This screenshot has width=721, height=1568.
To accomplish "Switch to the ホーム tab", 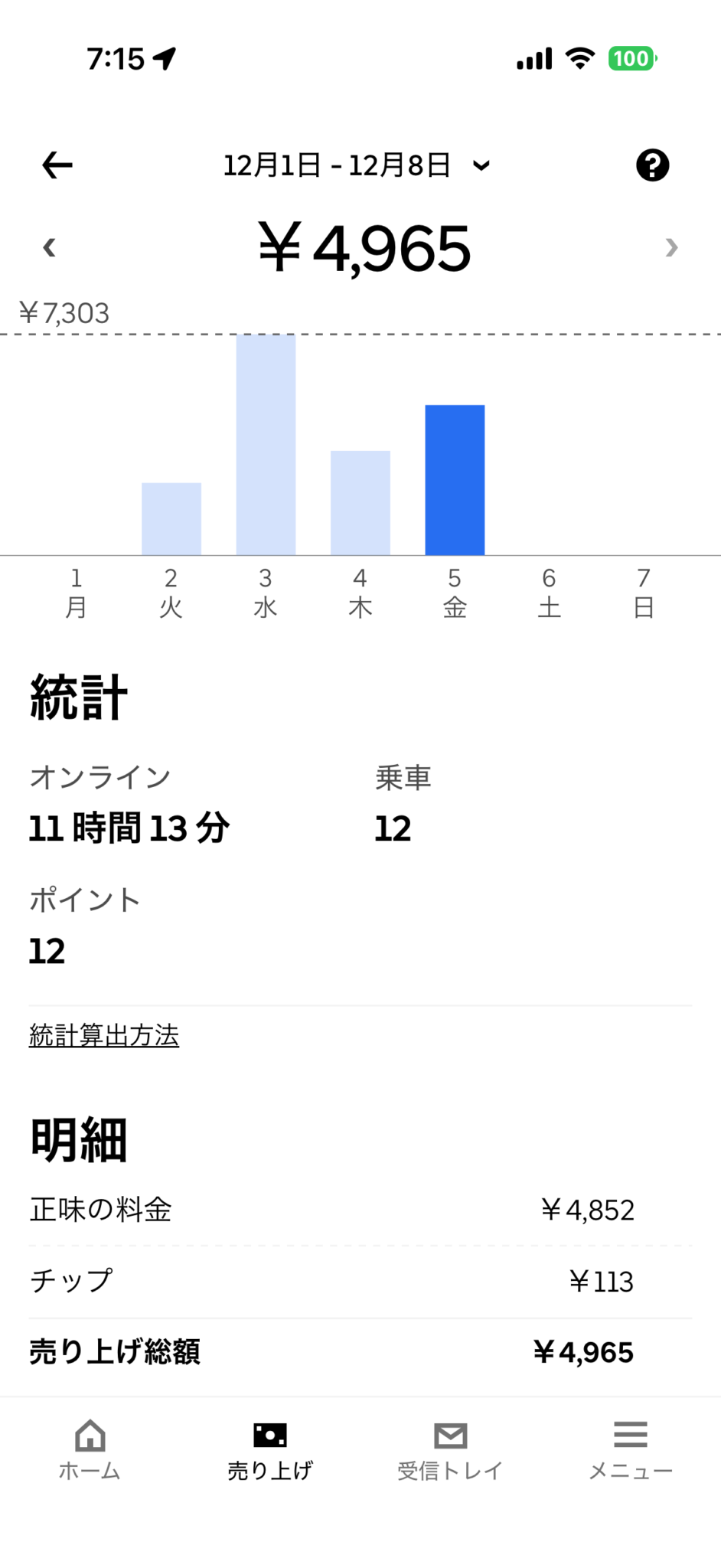I will [x=90, y=1449].
